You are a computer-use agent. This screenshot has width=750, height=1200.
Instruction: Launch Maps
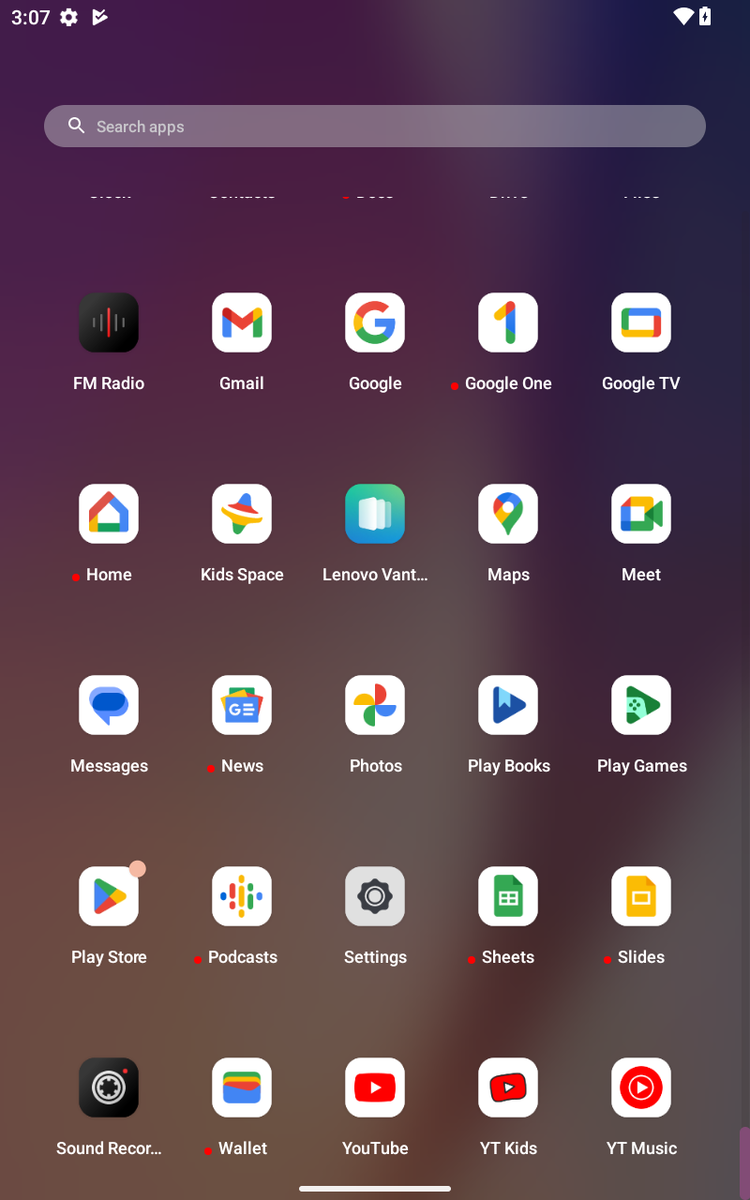tap(508, 514)
